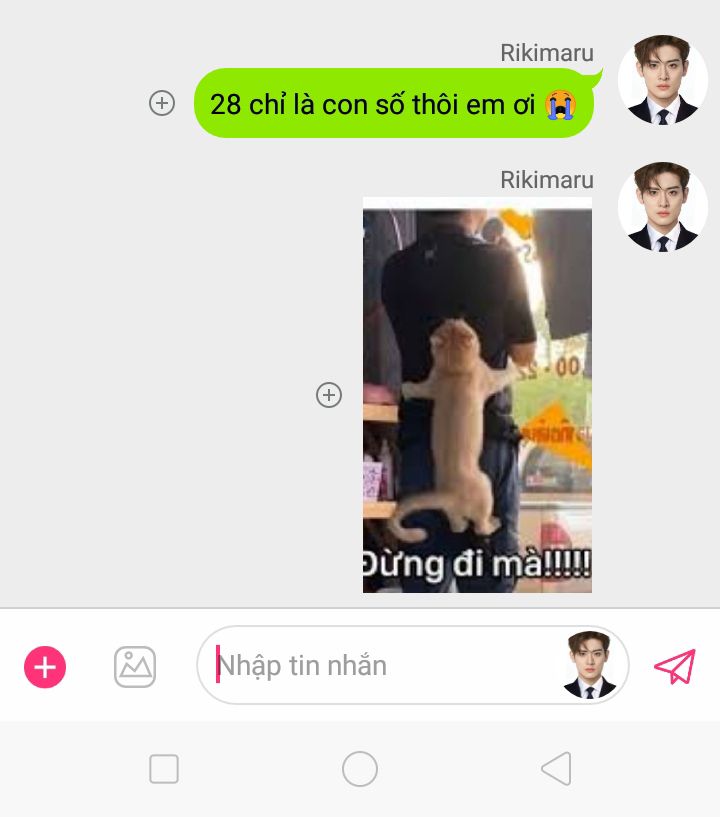Tap the plus icon beside the cat image
The image size is (720, 817).
coord(329,395)
